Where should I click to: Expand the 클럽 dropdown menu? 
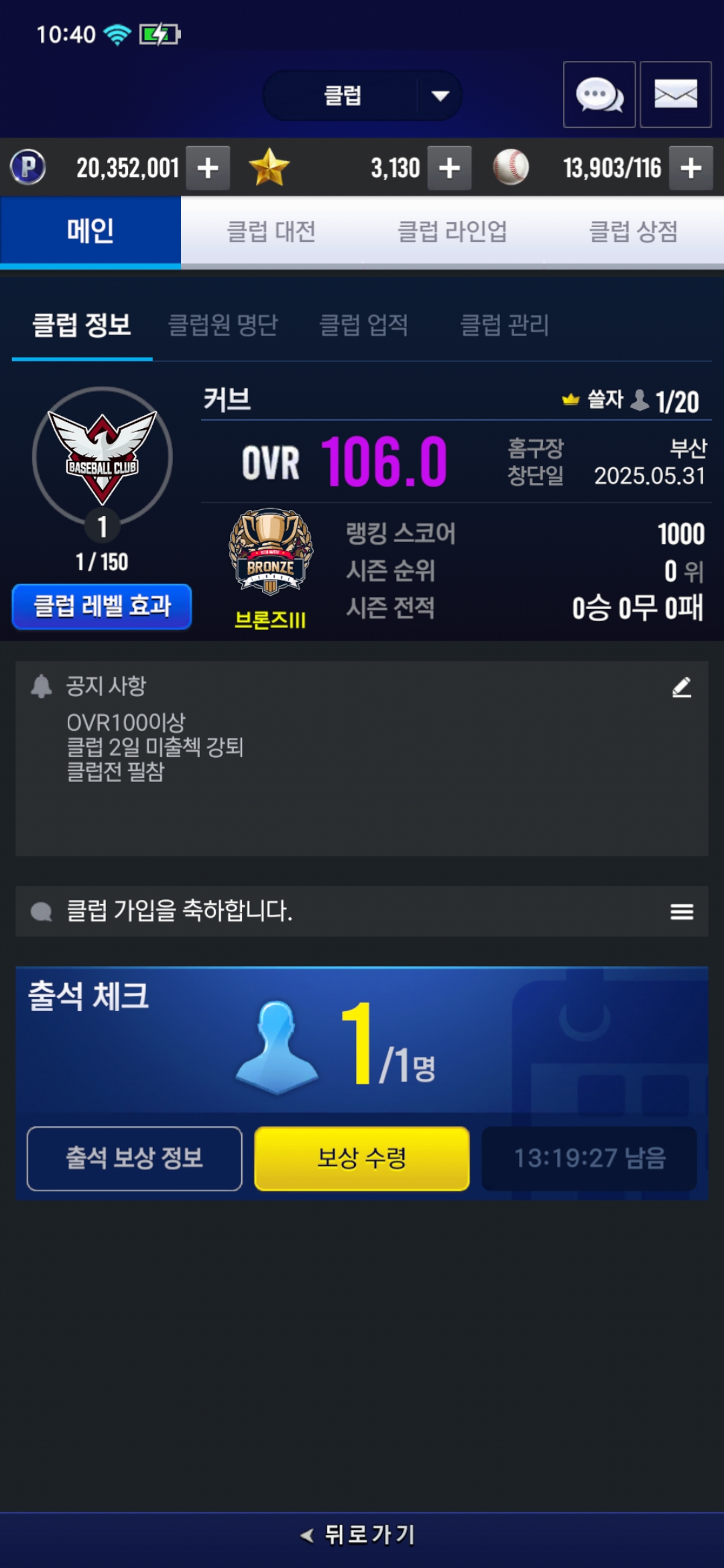(439, 96)
